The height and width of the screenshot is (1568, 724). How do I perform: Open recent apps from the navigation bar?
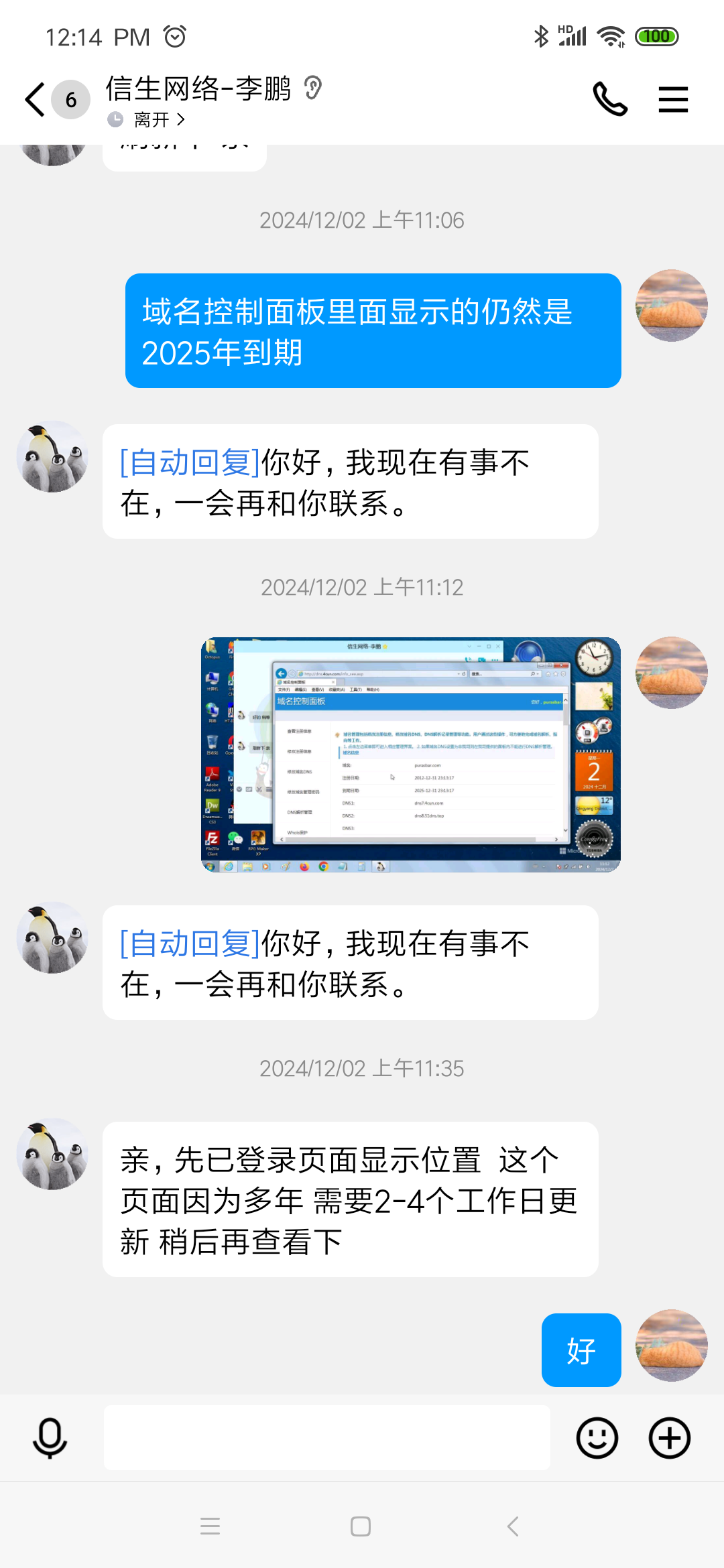(210, 1526)
